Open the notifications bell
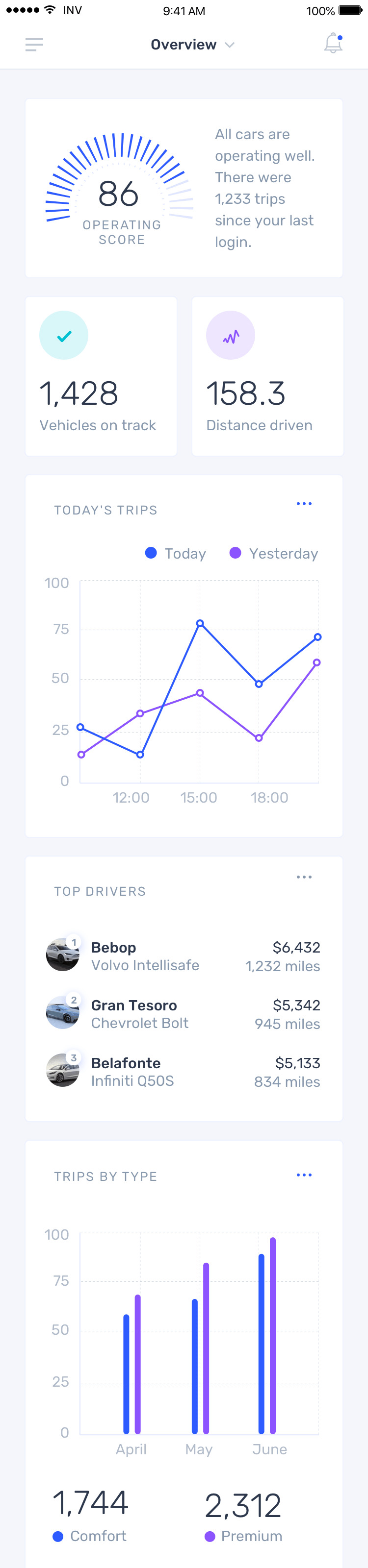Viewport: 368px width, 1568px height. coord(333,43)
